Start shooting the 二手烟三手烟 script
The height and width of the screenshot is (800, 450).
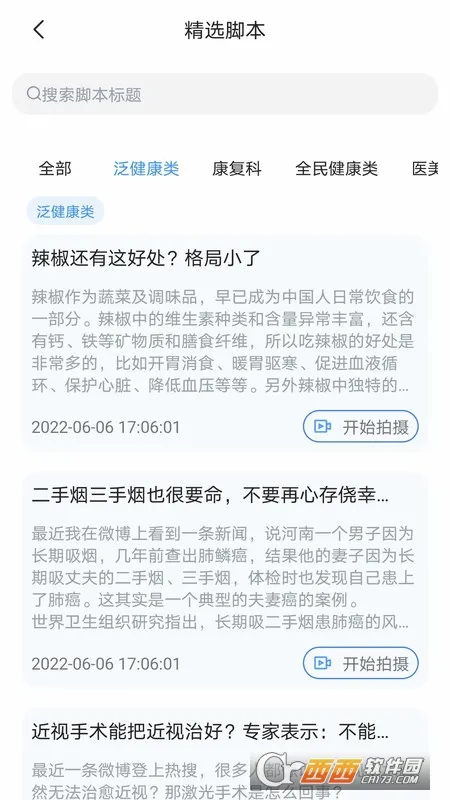tap(361, 663)
